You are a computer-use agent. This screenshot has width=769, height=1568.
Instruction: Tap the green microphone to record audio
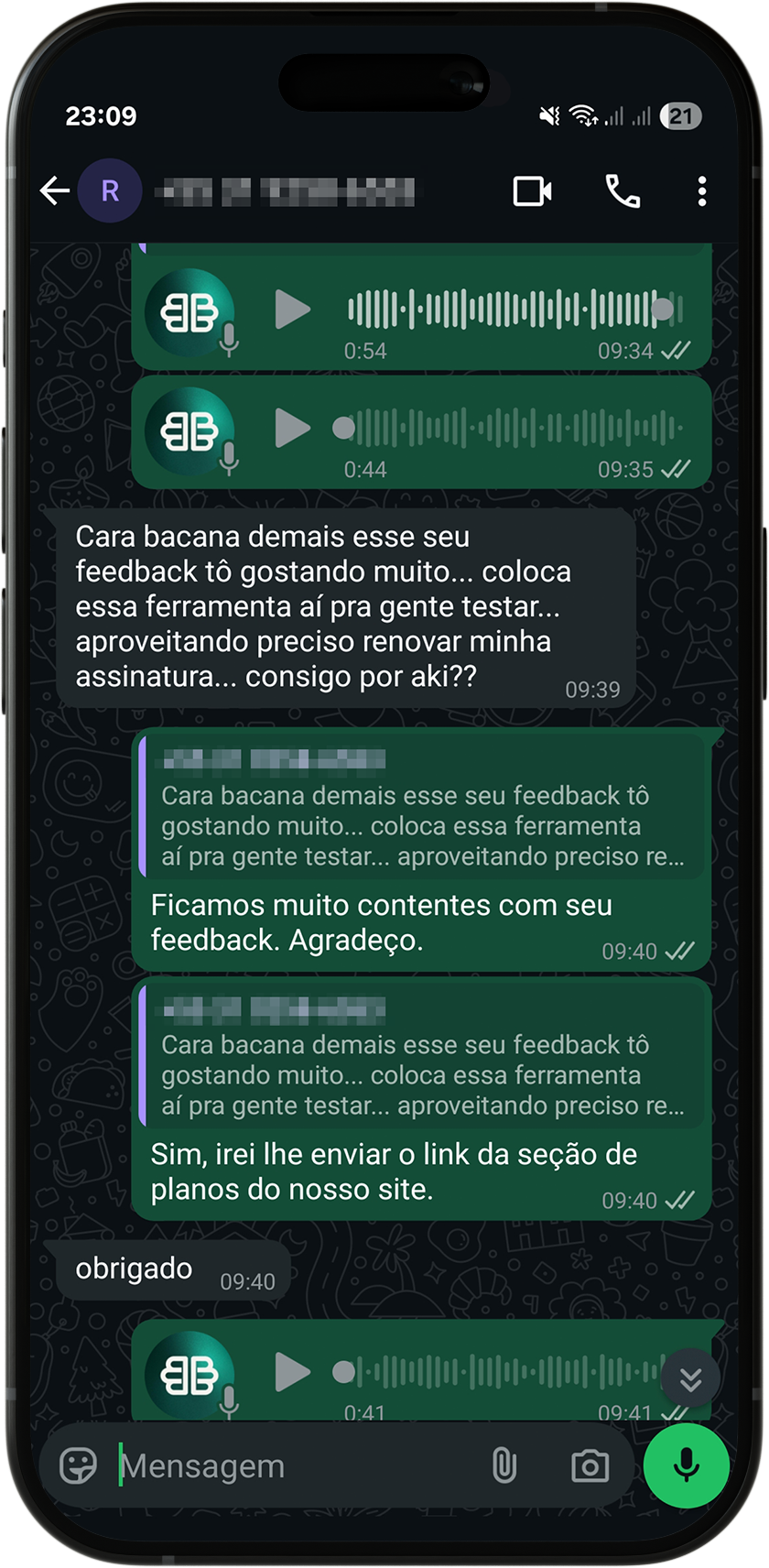(685, 1465)
